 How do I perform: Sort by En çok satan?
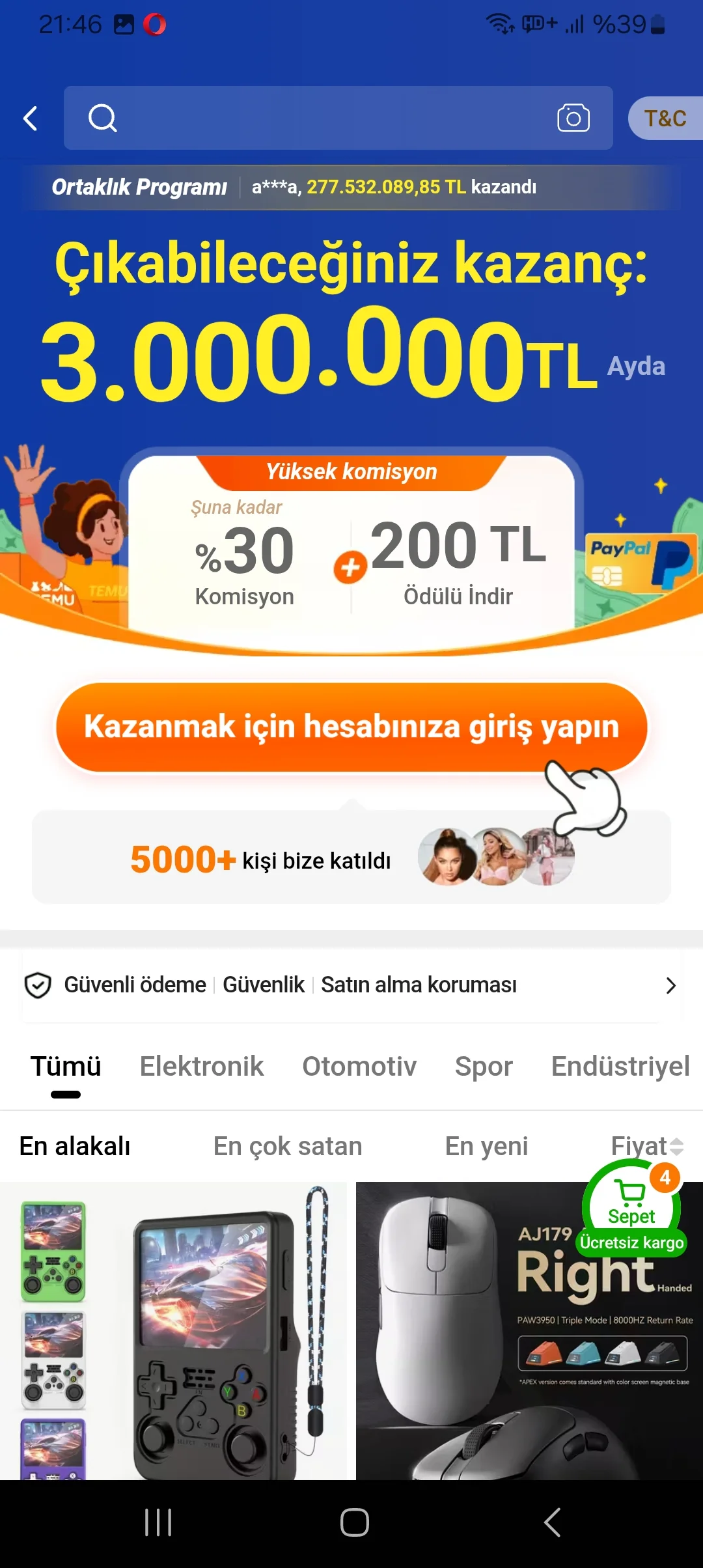click(288, 1146)
